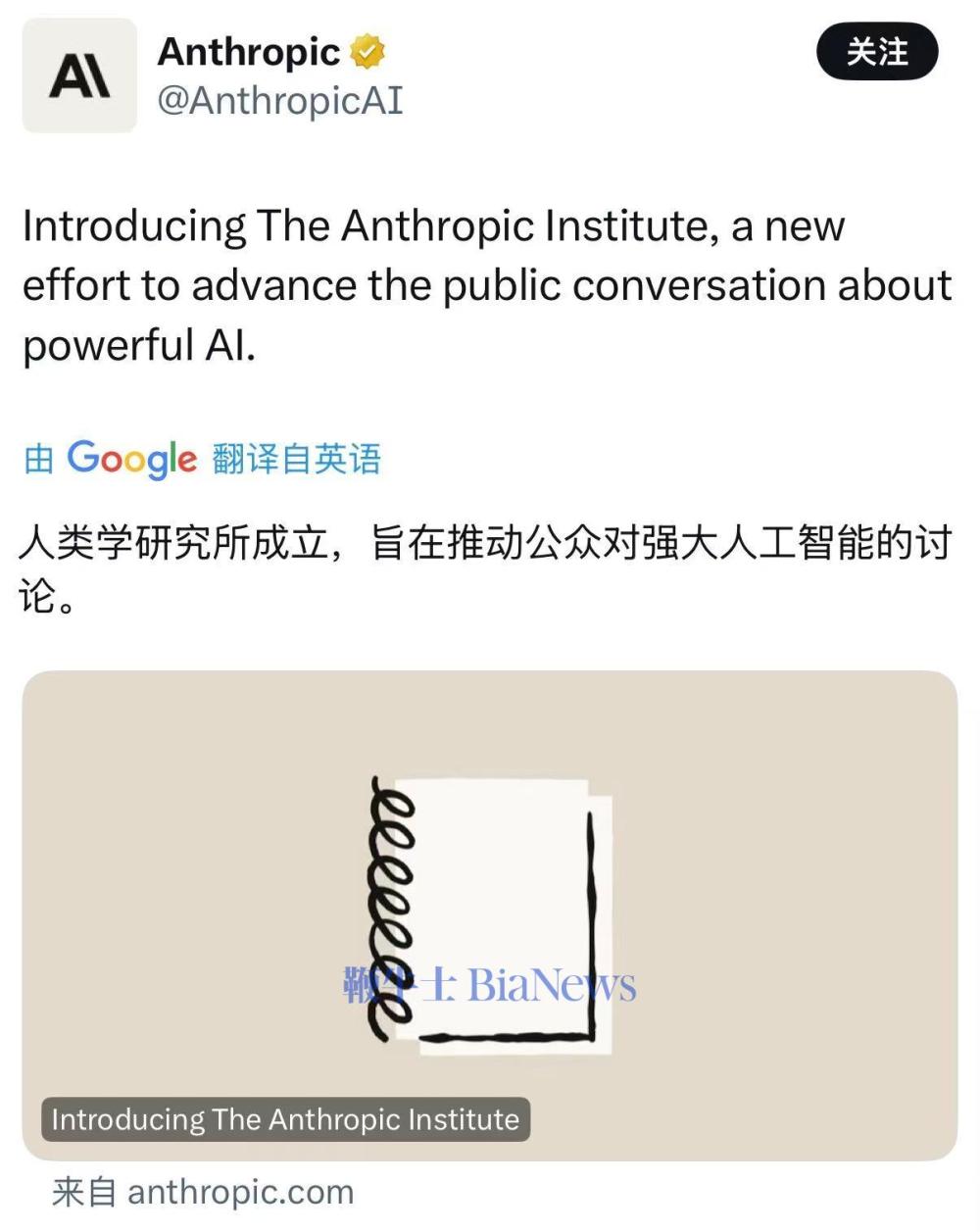Click the notebook illustration in the link preview
Image resolution: width=980 pixels, height=1232 pixels.
click(490, 916)
